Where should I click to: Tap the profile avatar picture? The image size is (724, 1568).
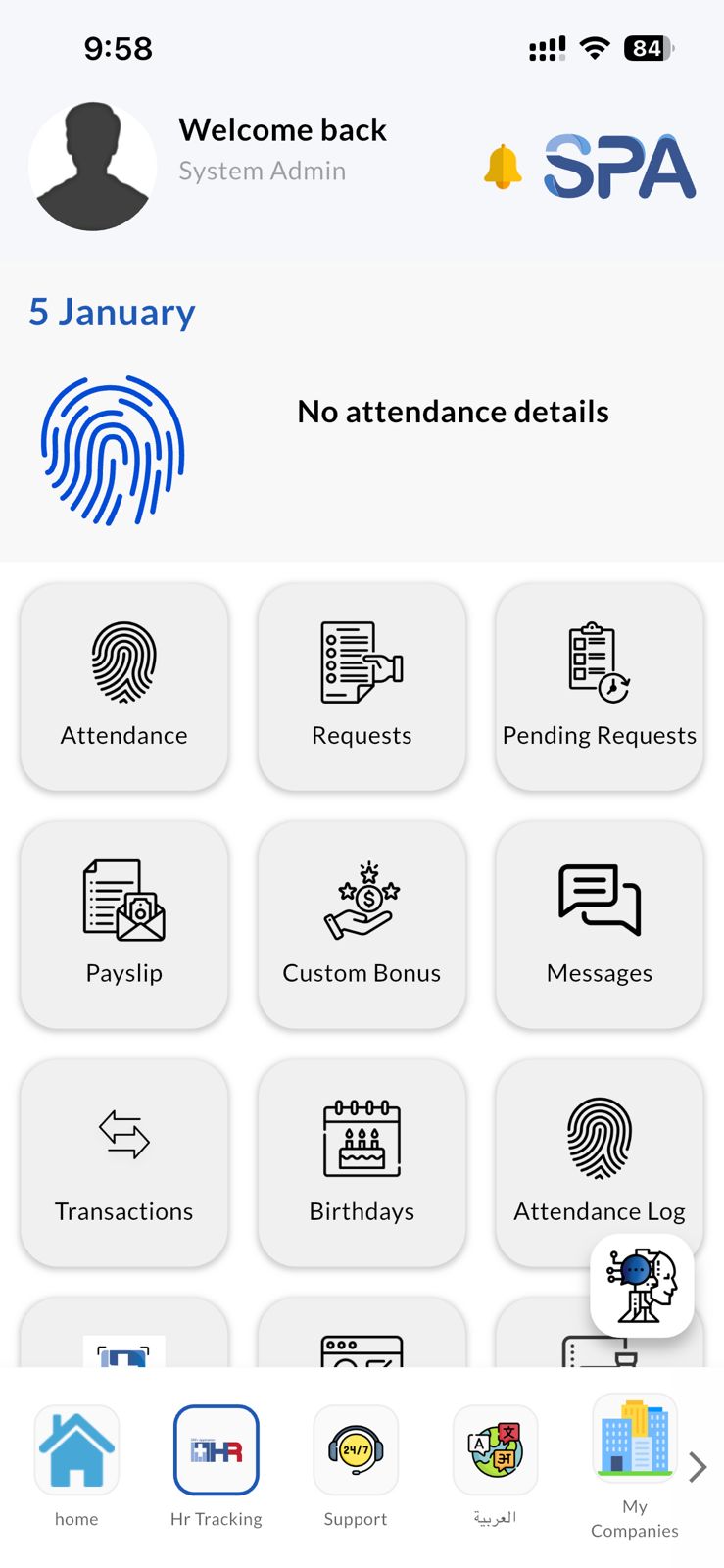pyautogui.click(x=93, y=167)
